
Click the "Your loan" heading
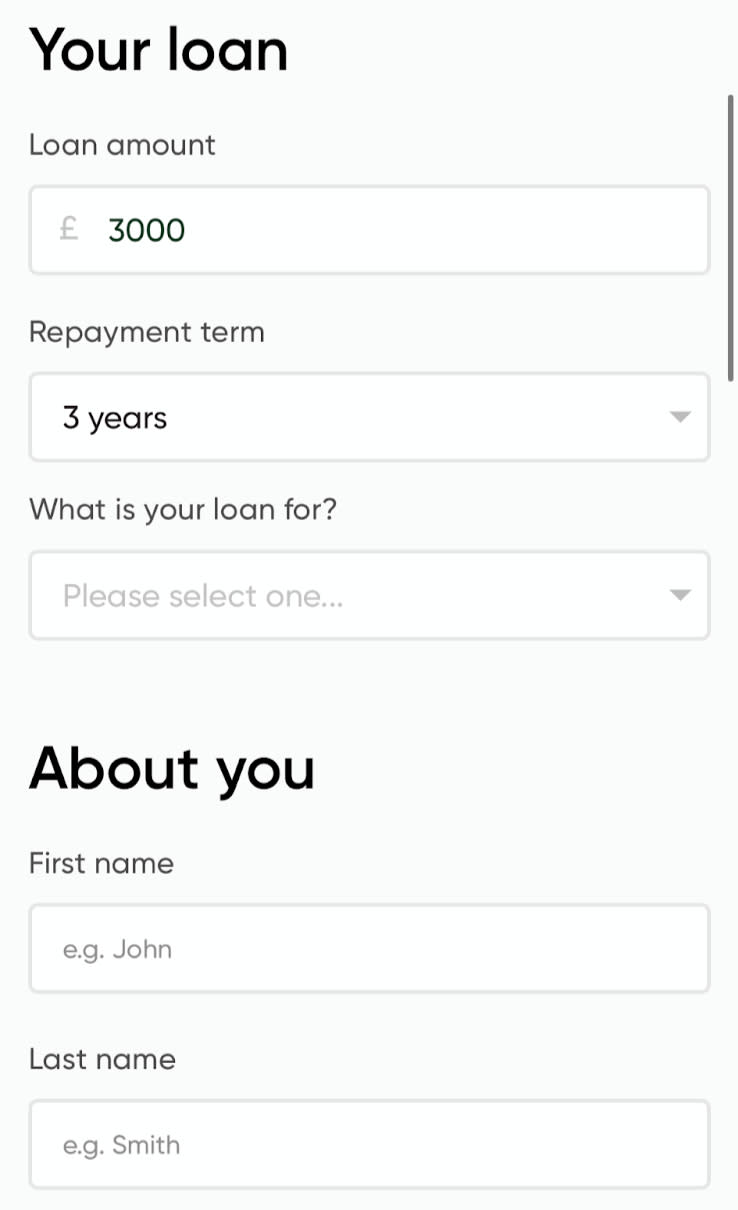click(158, 50)
